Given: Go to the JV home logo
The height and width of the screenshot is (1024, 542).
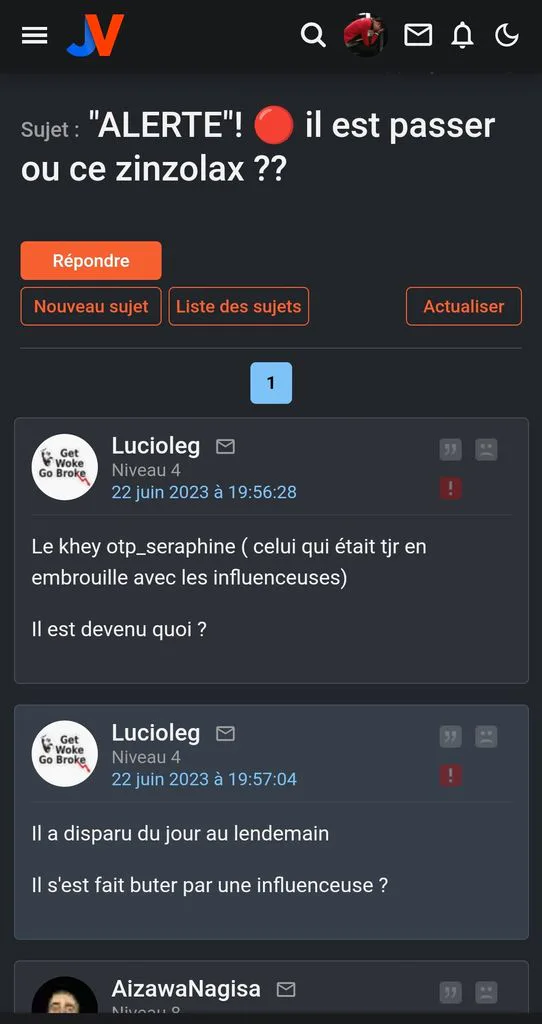Looking at the screenshot, I should [95, 35].
